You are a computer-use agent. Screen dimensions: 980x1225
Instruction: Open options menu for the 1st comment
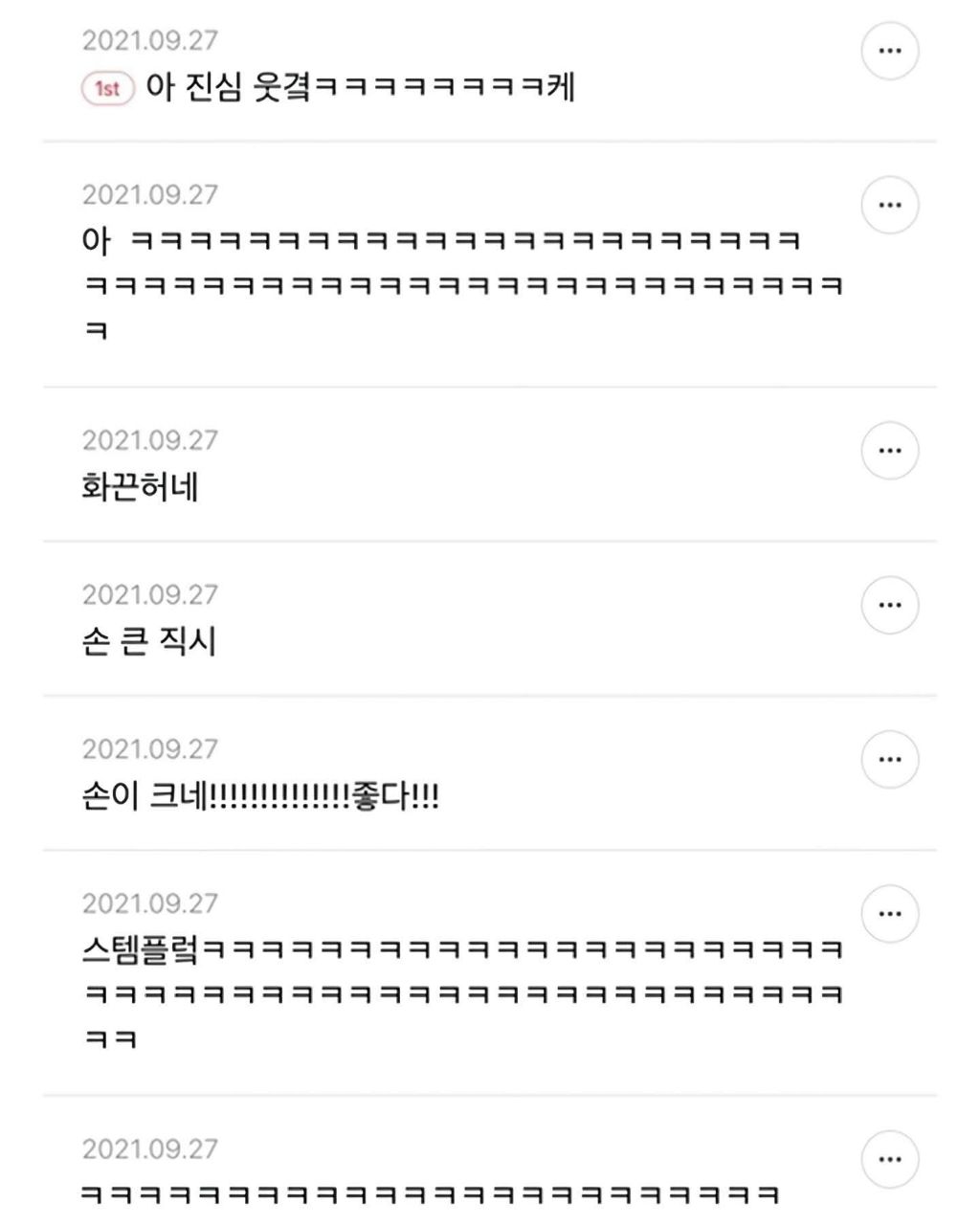tap(891, 50)
